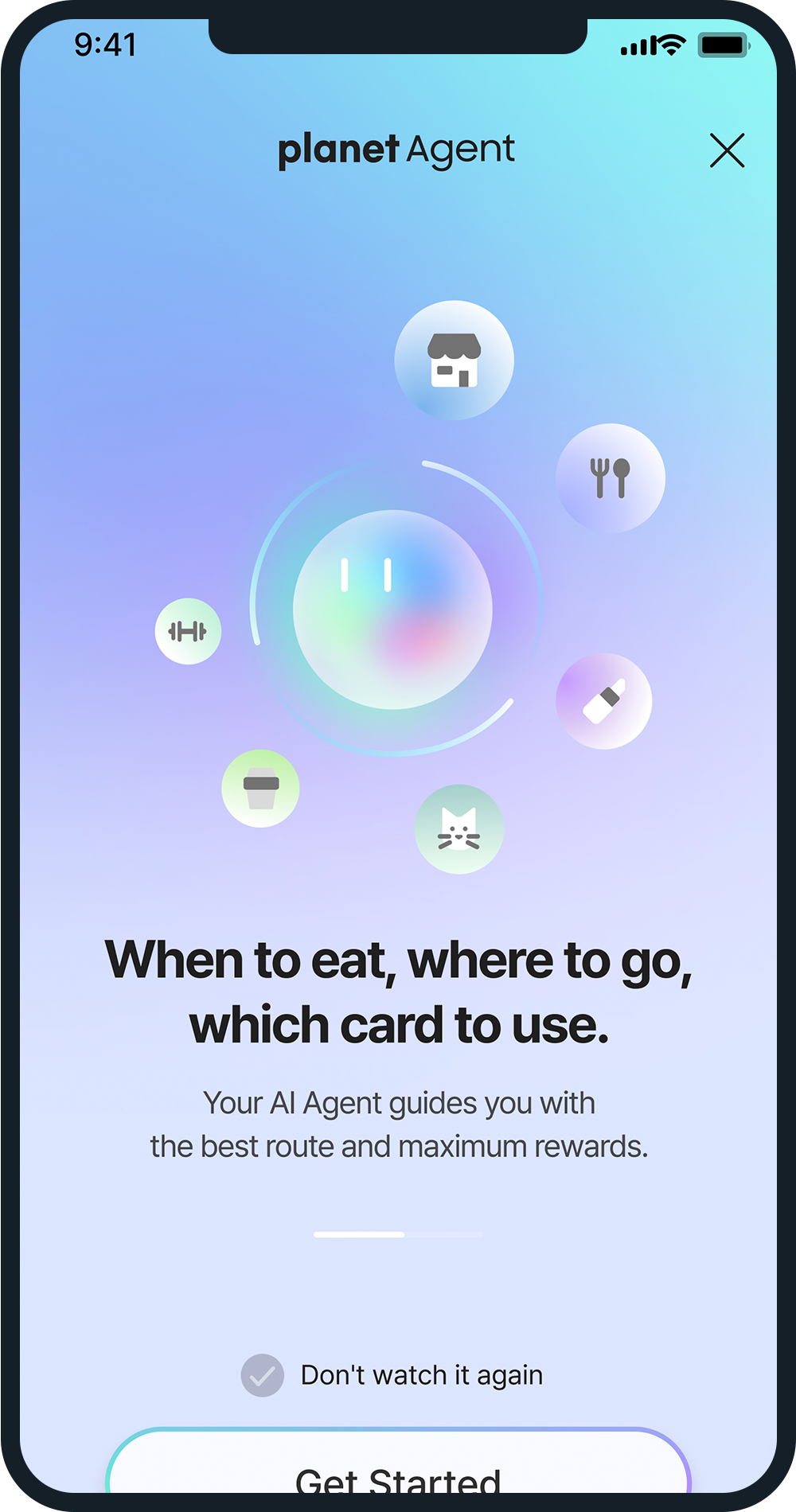Check the "Don't watch it again" box
Screen dimensions: 796x1512
tap(263, 1375)
